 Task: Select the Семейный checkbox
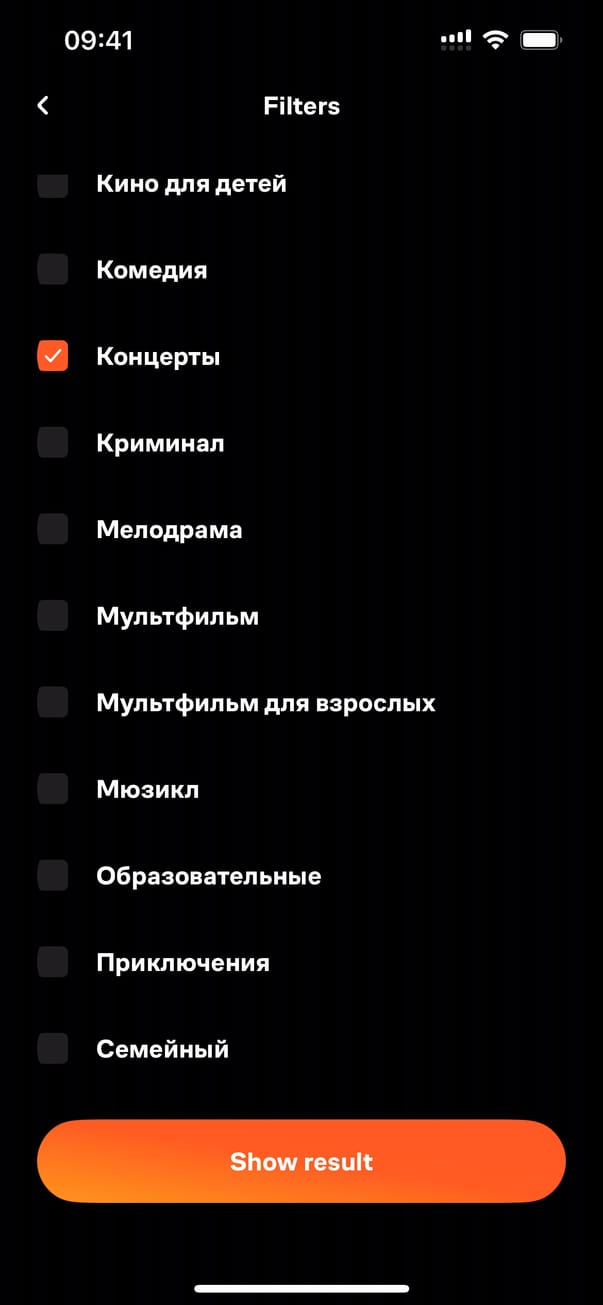click(x=53, y=1049)
